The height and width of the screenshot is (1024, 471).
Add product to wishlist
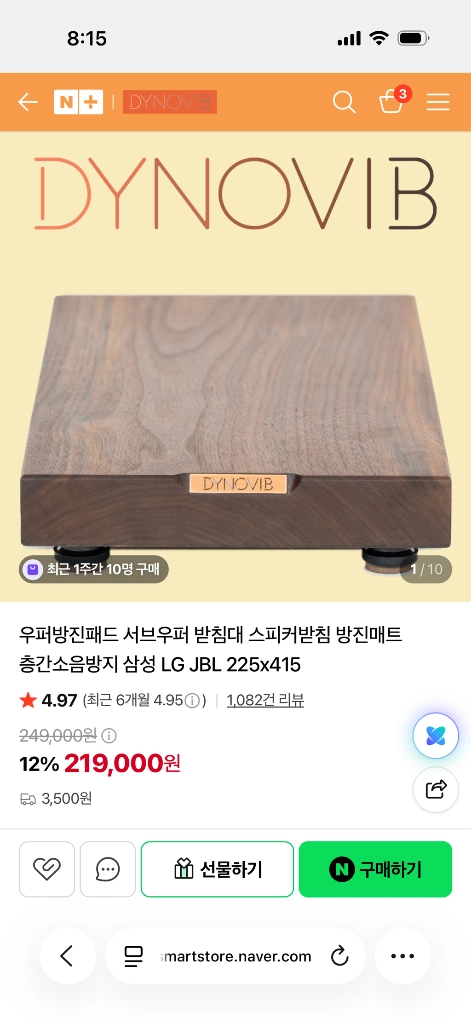47,869
